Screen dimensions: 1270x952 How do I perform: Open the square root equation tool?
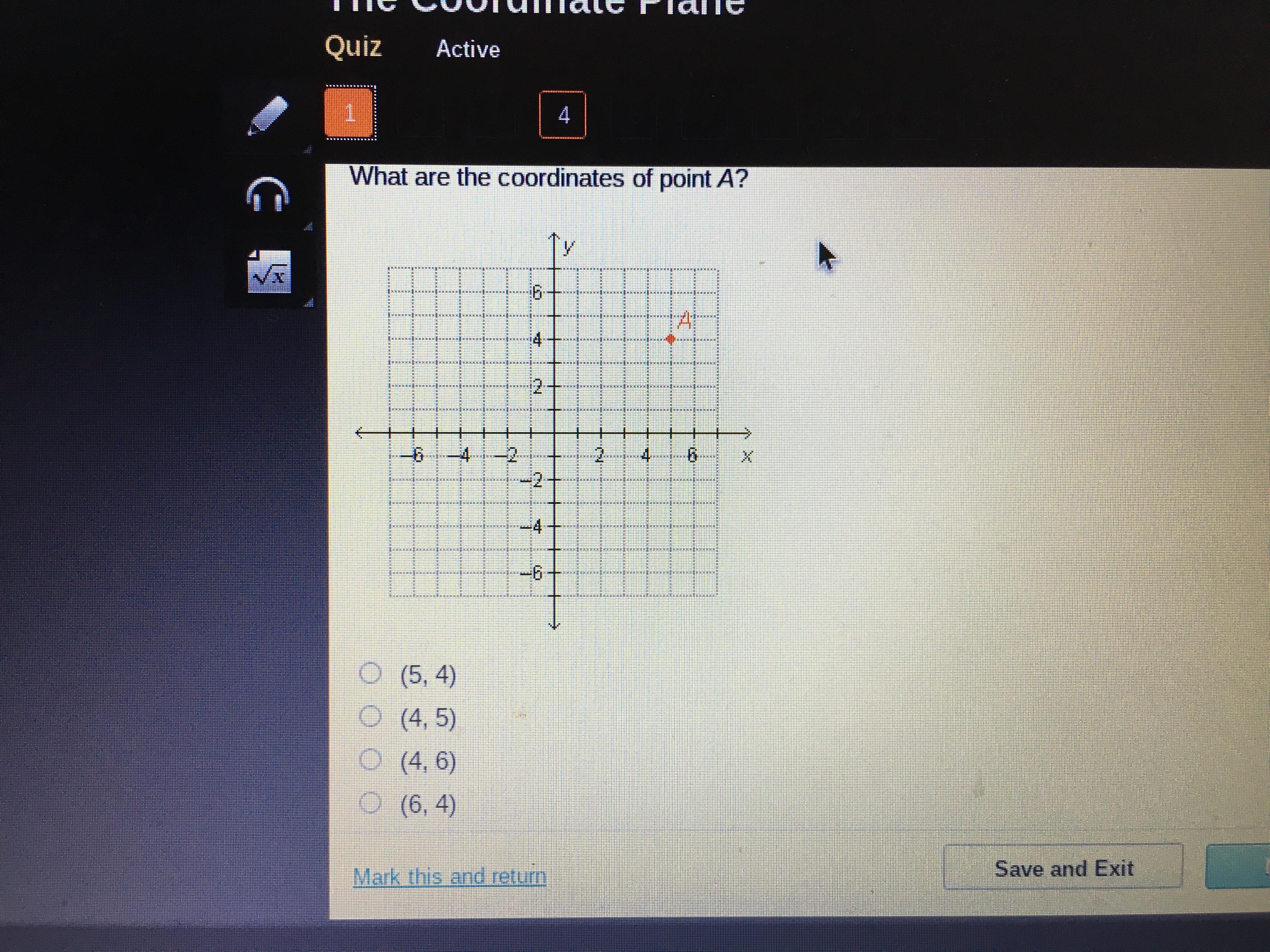(269, 273)
